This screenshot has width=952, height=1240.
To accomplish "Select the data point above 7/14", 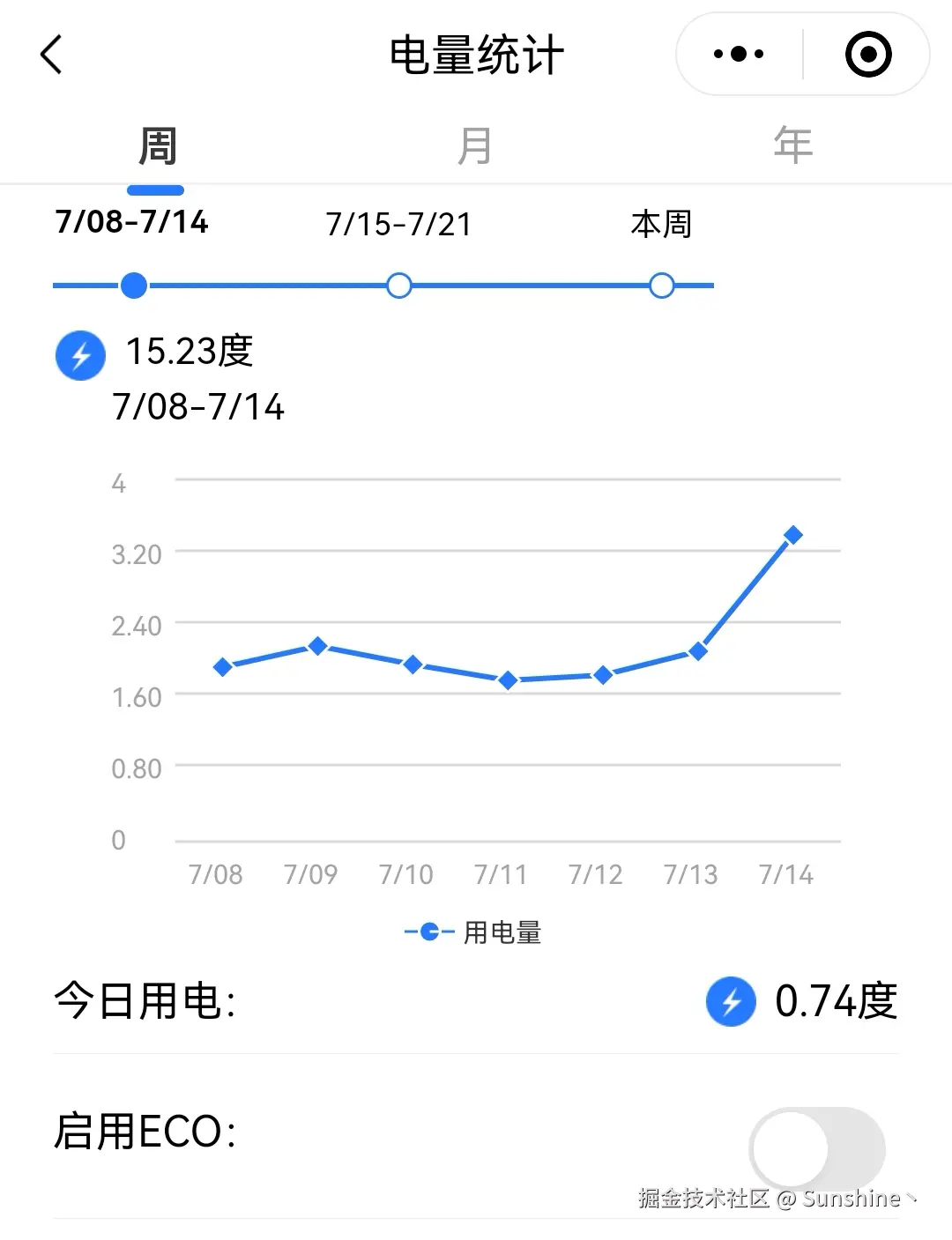I will point(792,533).
